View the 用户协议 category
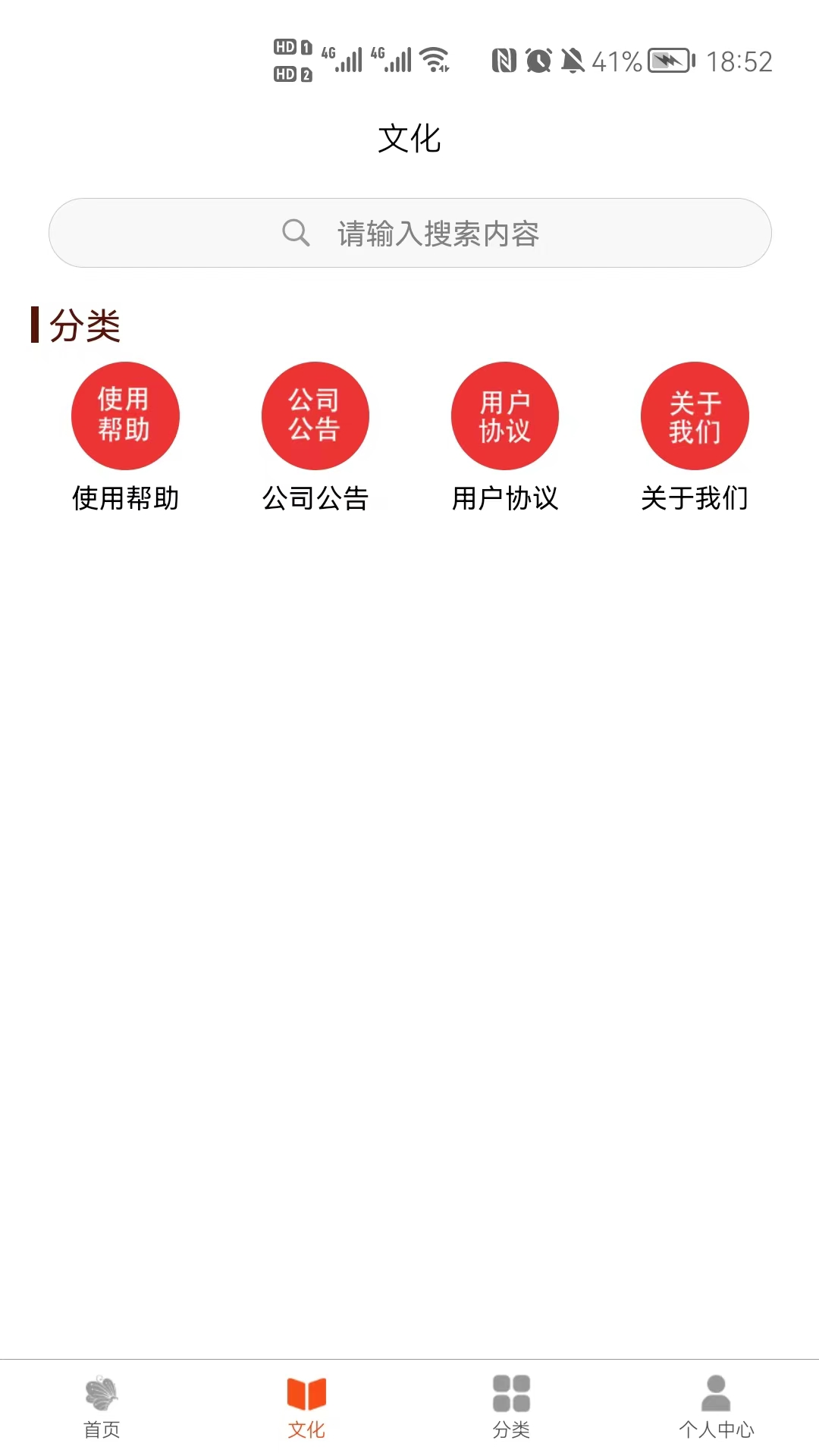819x1456 pixels. (504, 416)
